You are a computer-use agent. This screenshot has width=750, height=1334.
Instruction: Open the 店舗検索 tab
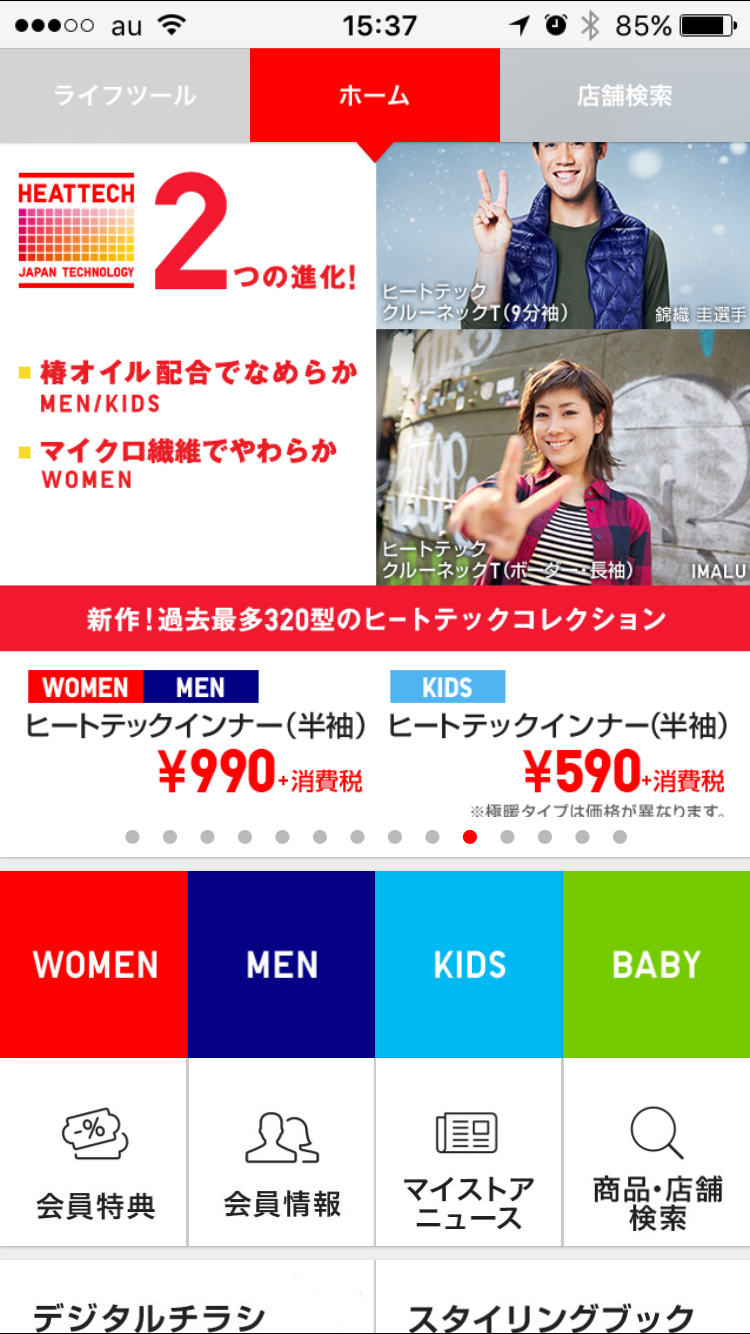(x=624, y=96)
